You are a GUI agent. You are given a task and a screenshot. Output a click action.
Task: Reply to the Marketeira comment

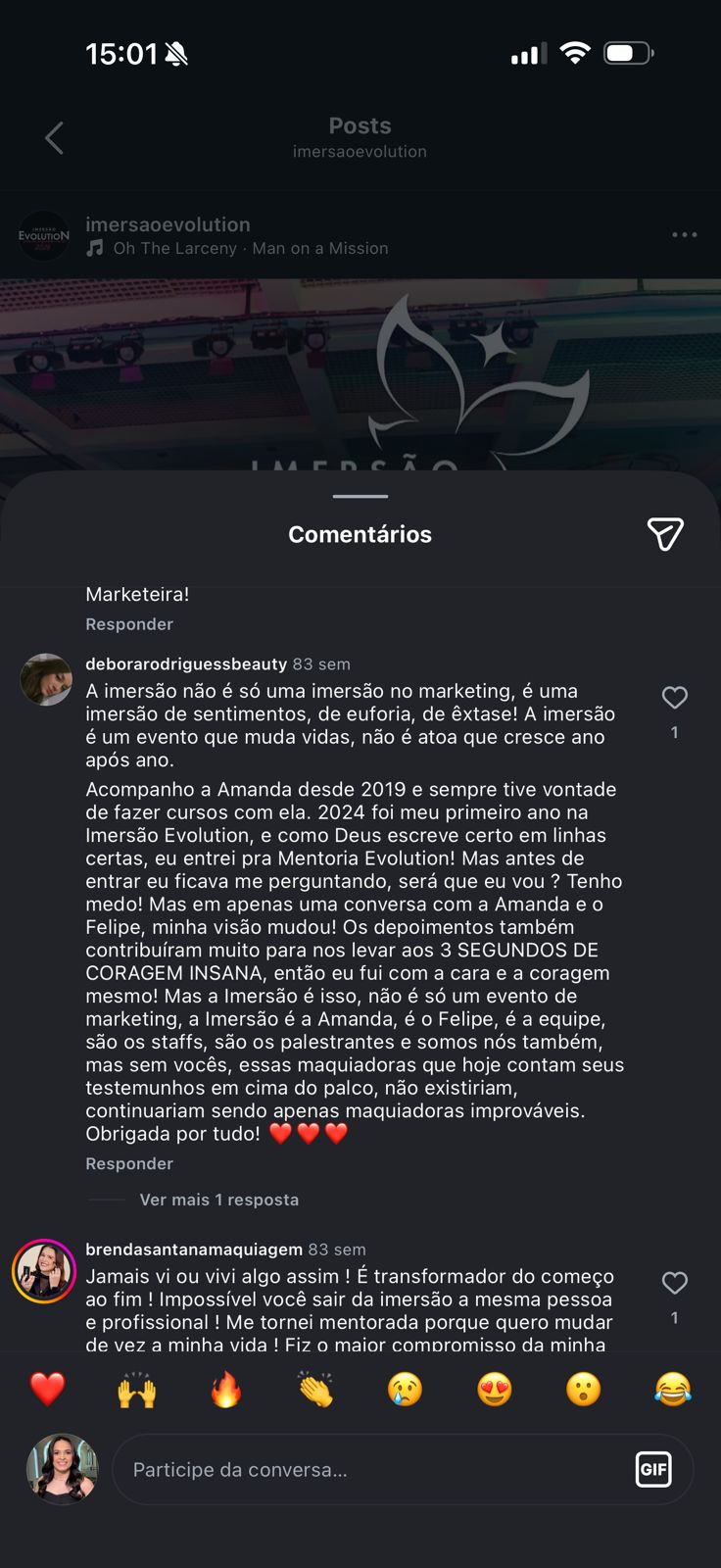[129, 624]
